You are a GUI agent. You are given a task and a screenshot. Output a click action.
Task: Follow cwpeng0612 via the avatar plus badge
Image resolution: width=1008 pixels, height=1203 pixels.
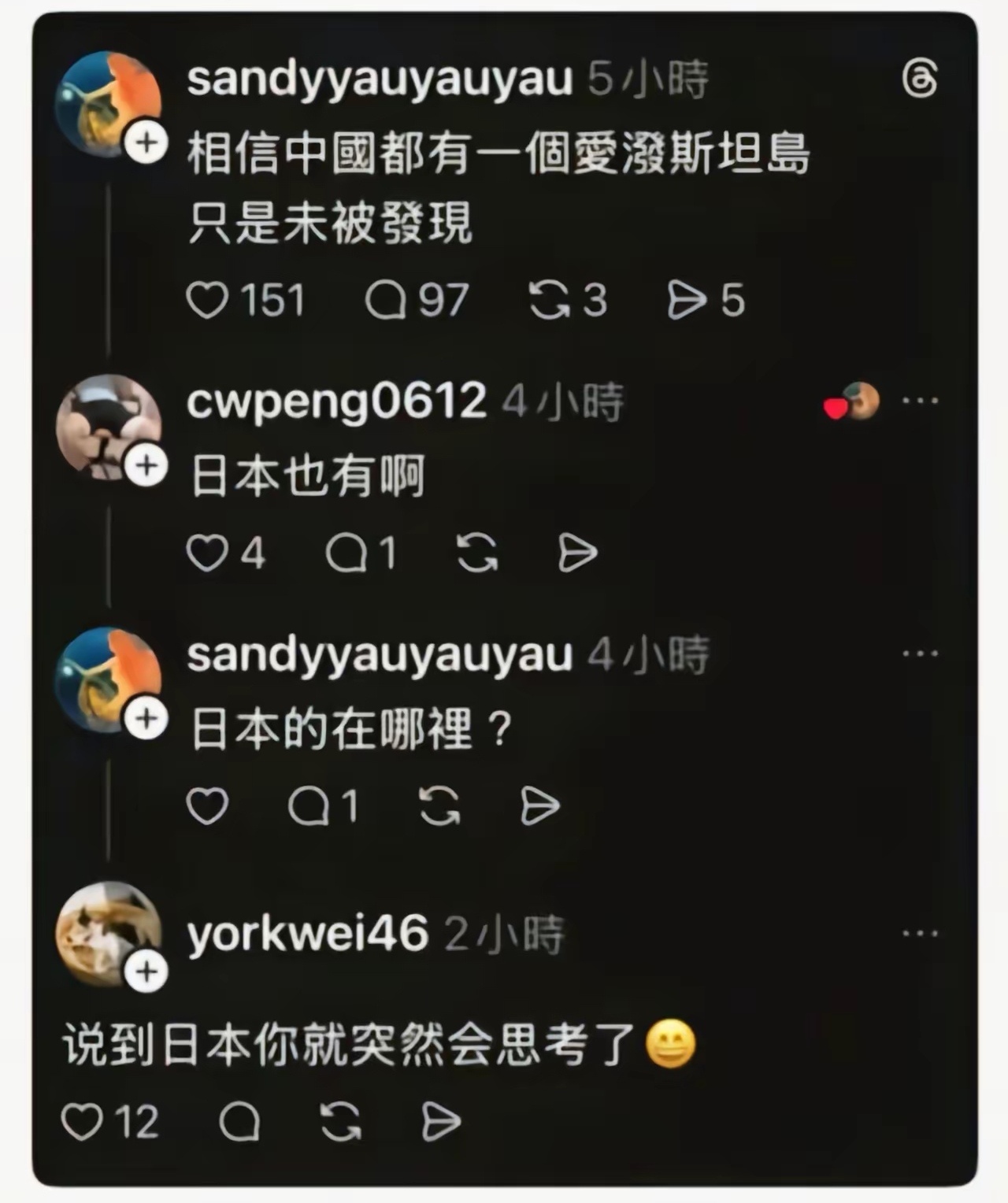146,466
